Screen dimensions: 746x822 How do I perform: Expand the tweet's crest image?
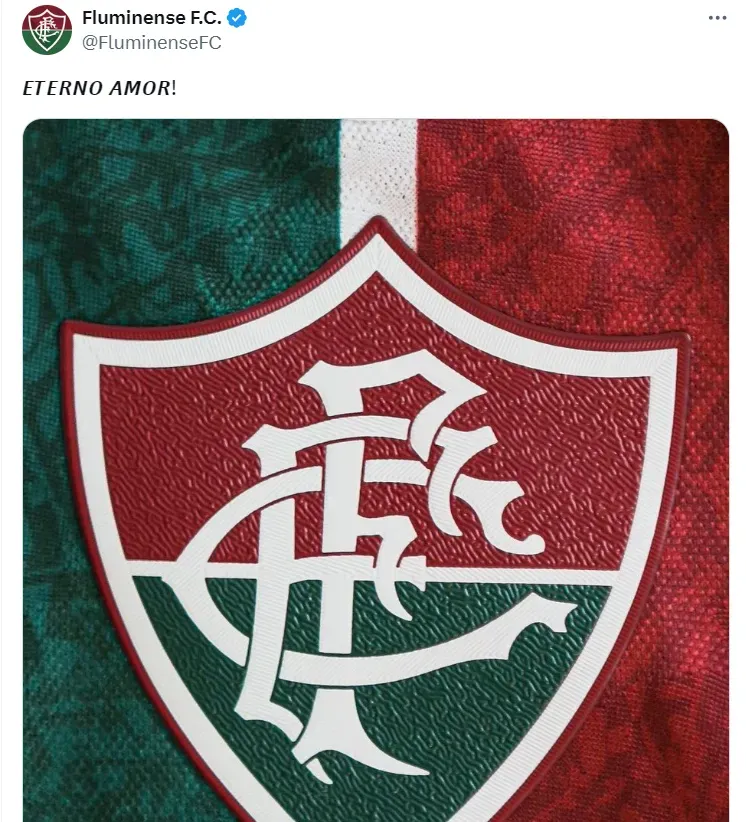pos(375,470)
